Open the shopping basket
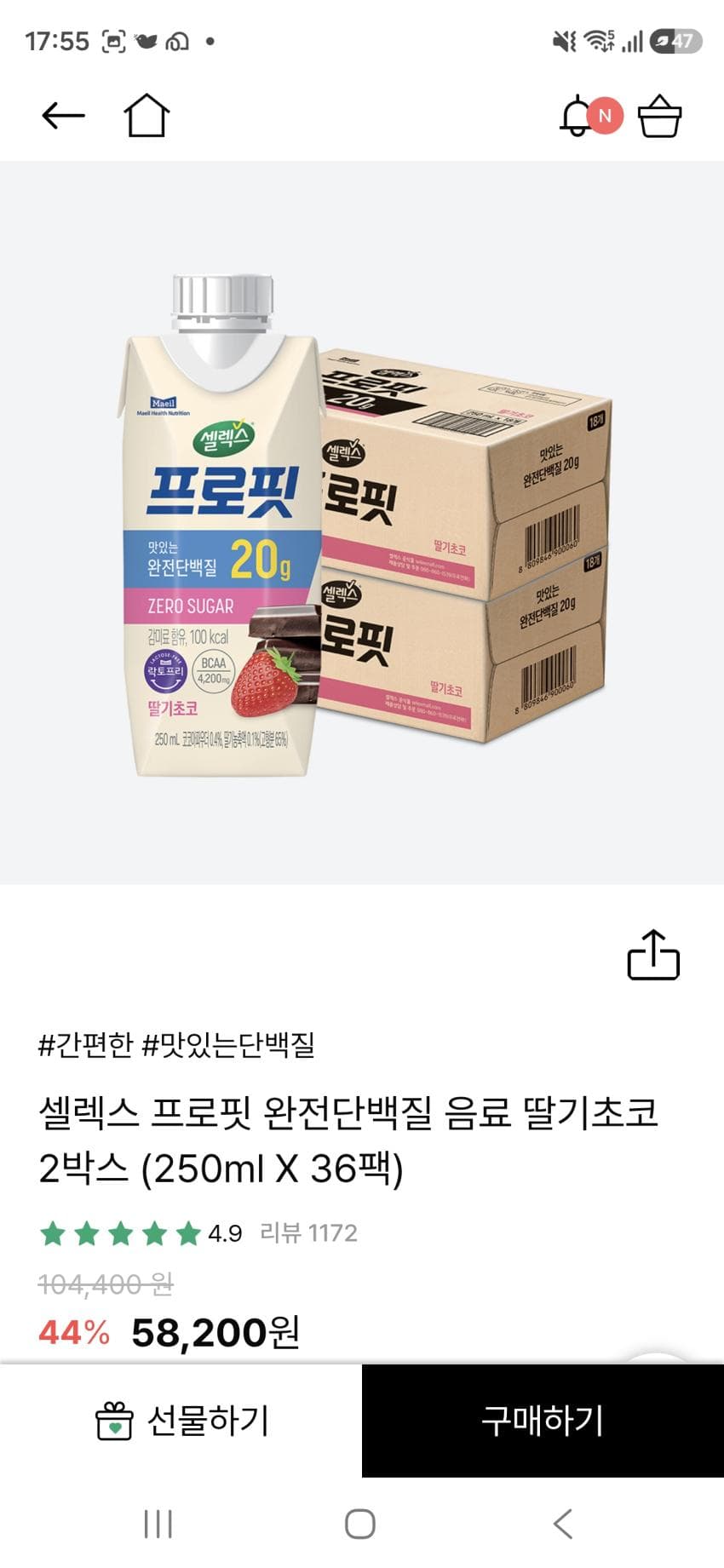This screenshot has height=1568, width=724. coord(660,116)
